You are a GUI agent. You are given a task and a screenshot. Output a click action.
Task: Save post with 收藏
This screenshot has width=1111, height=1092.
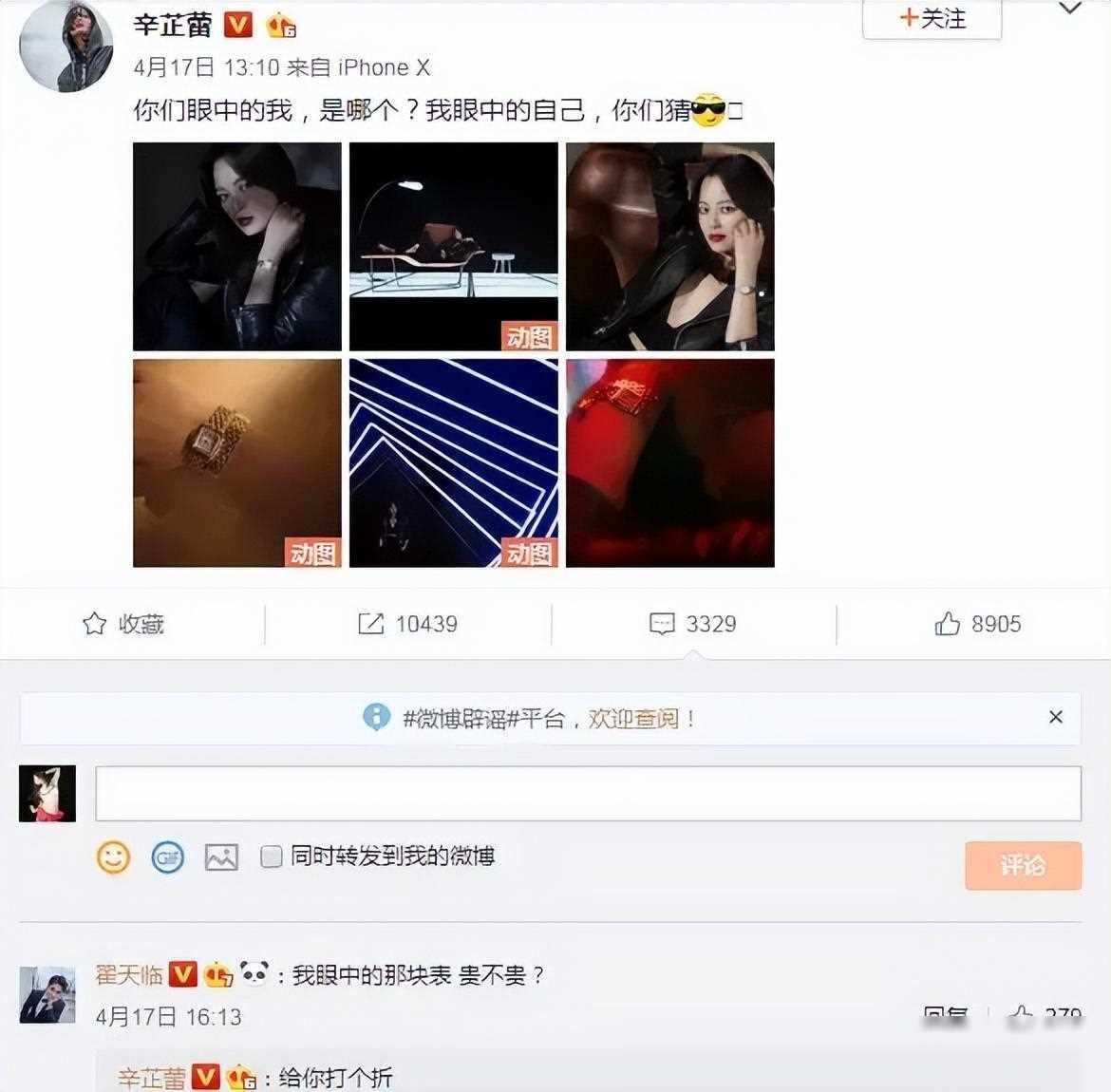coord(124,624)
